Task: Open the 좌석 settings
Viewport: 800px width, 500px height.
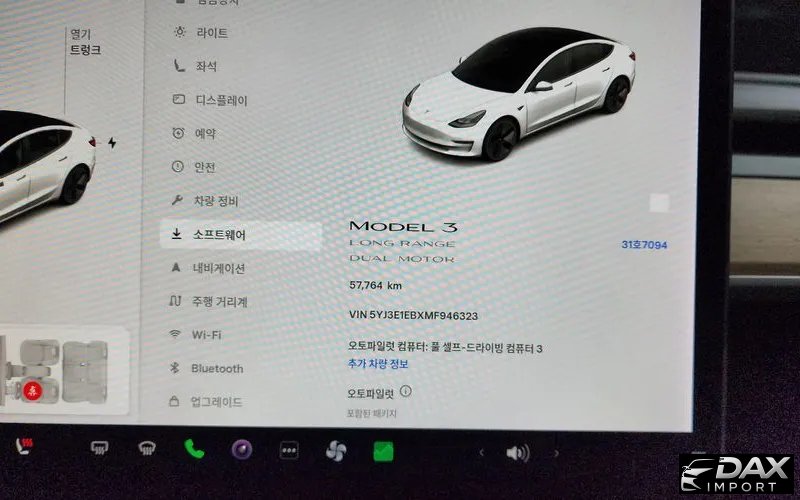Action: pos(204,67)
